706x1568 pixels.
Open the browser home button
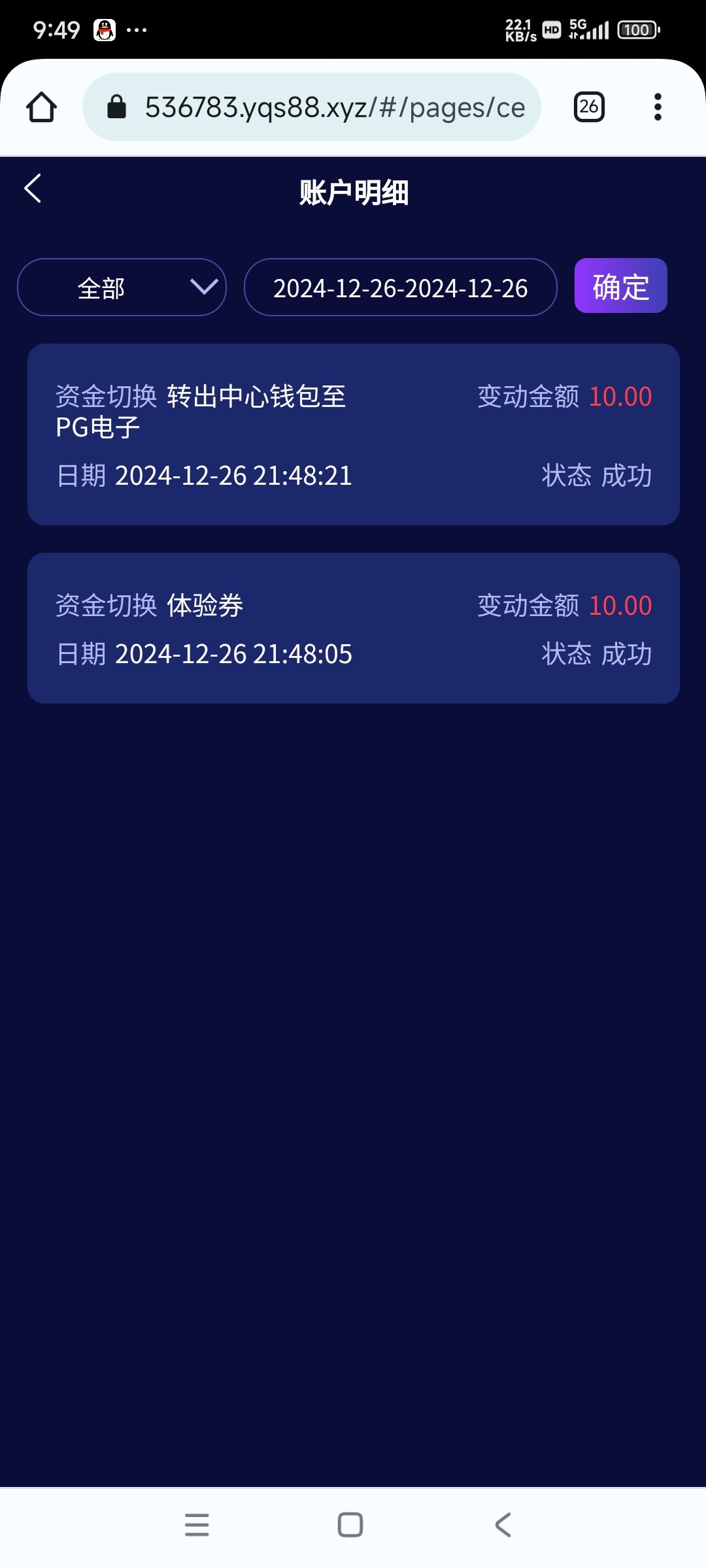(x=41, y=107)
